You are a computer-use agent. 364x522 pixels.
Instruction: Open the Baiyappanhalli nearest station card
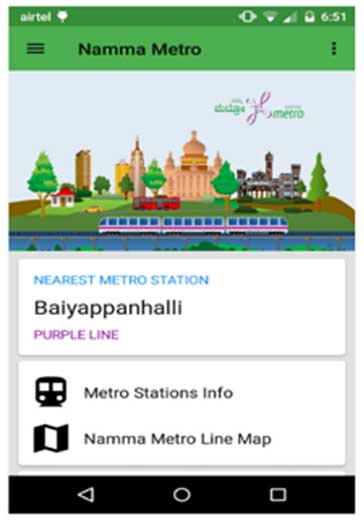[182, 307]
